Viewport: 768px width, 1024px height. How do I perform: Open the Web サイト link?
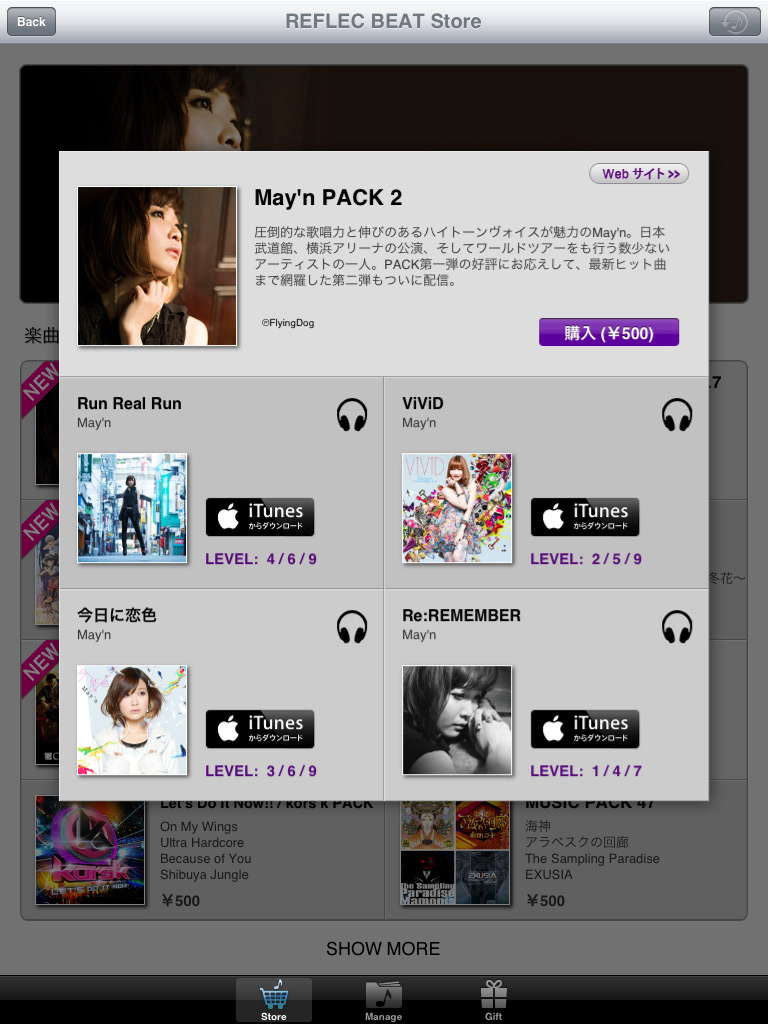coord(640,174)
